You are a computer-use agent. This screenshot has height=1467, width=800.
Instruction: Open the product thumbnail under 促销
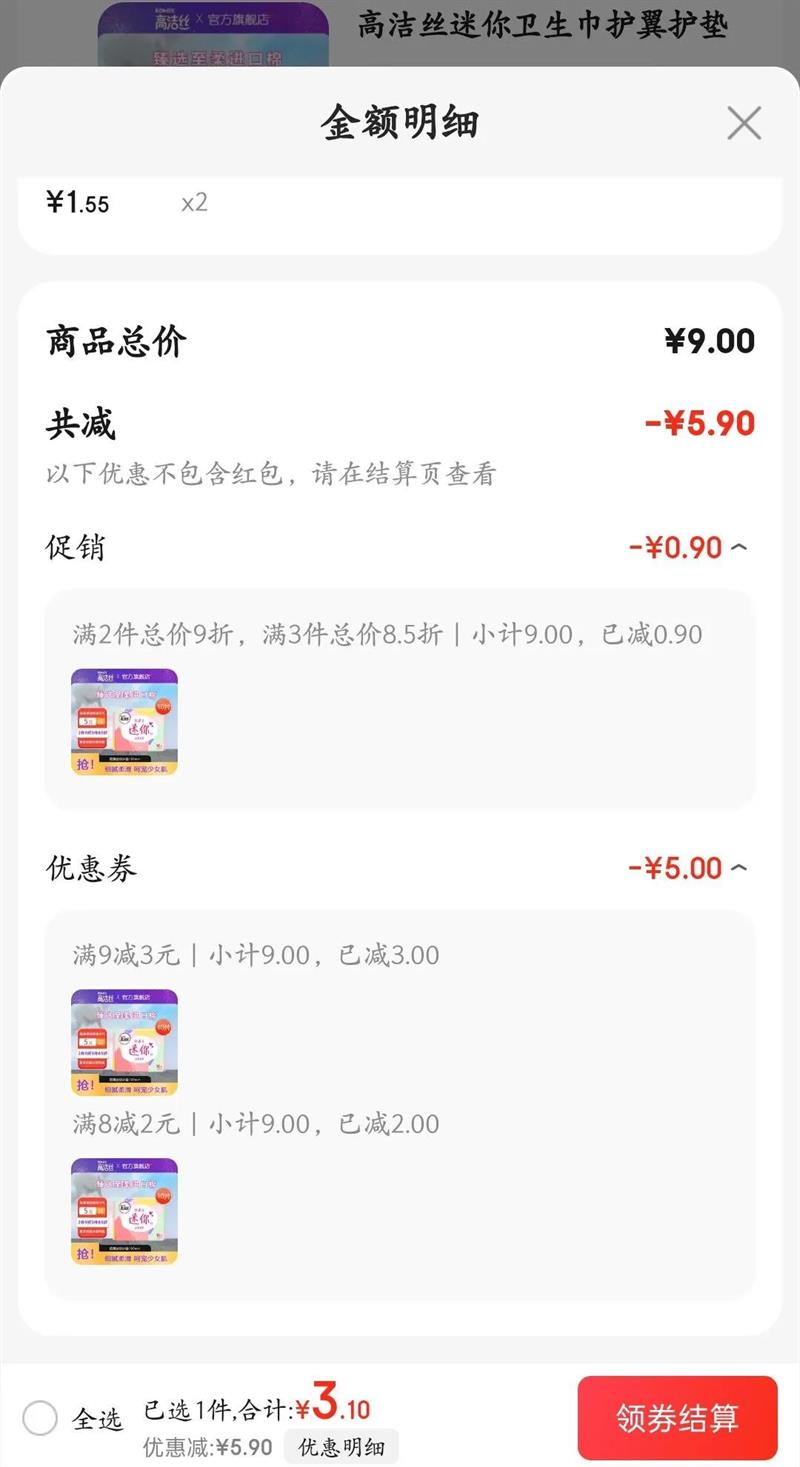pyautogui.click(x=124, y=722)
